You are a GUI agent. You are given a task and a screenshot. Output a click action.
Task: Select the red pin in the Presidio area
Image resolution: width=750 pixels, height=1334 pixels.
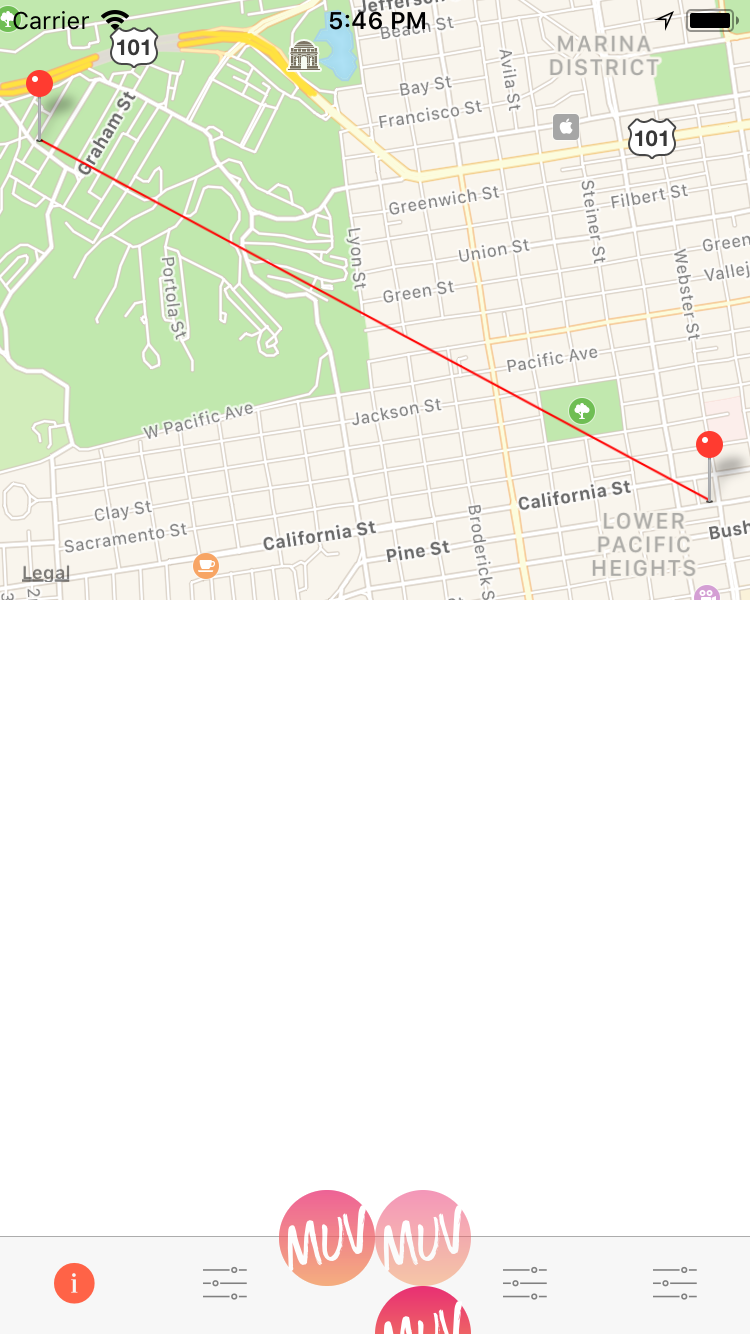click(x=38, y=83)
